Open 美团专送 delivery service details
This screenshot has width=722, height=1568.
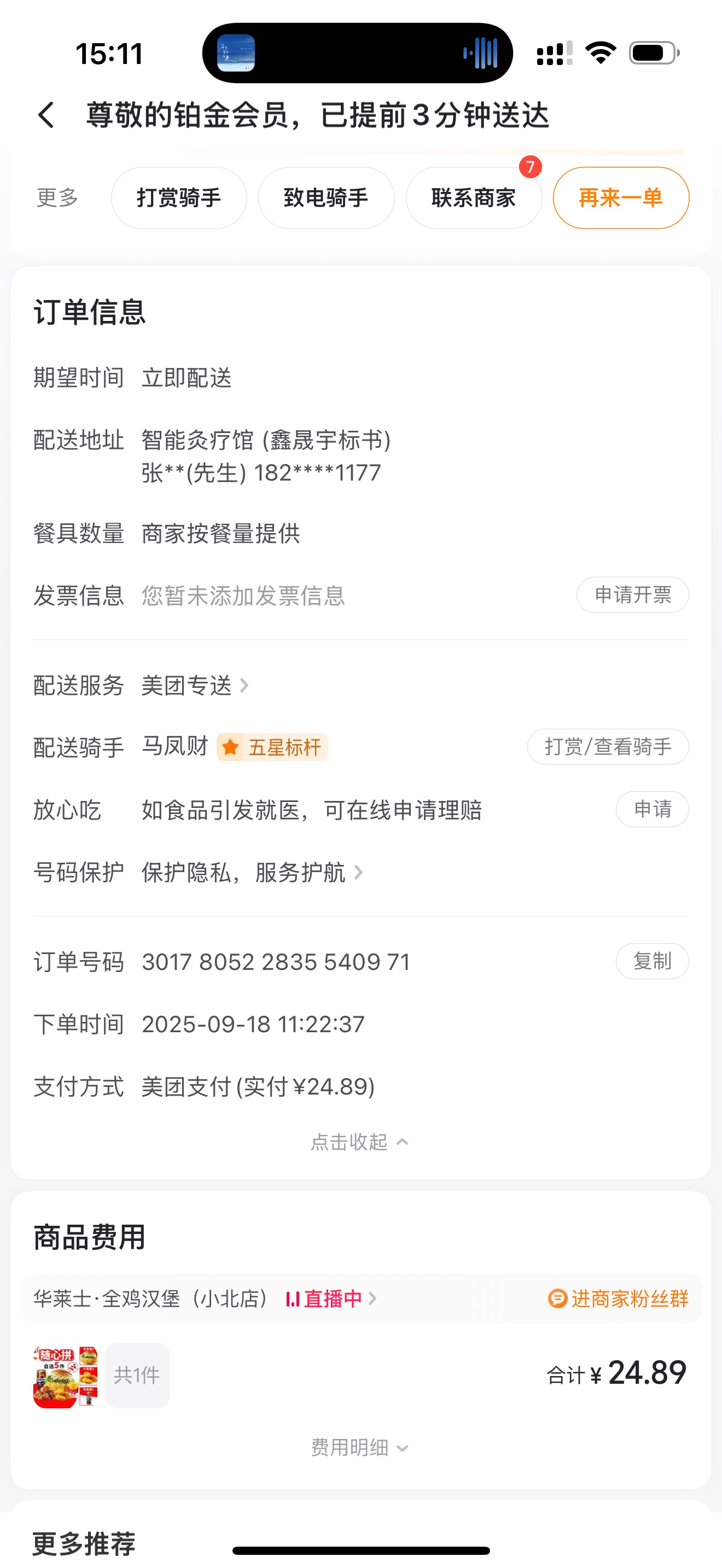click(x=194, y=686)
